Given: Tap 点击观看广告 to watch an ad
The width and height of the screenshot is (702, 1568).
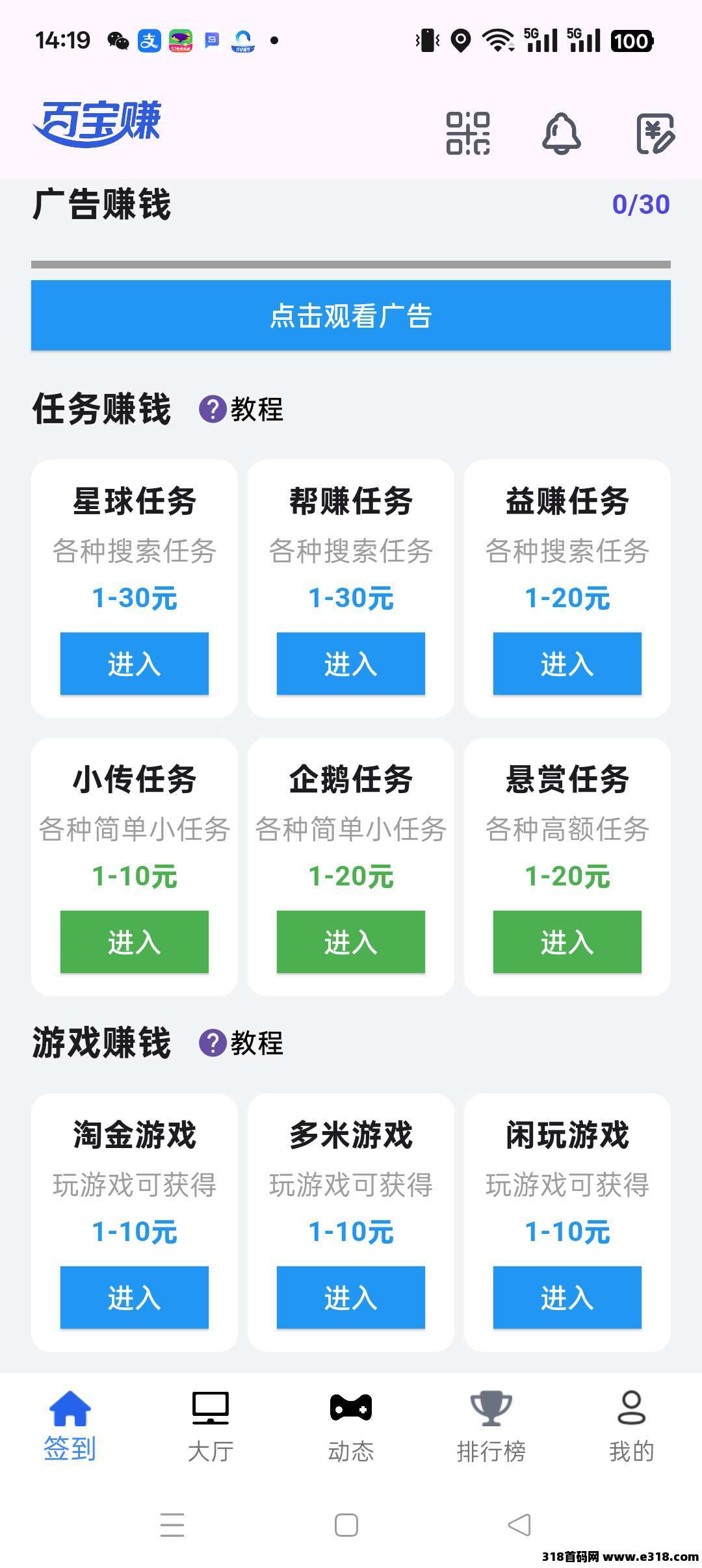Looking at the screenshot, I should pyautogui.click(x=351, y=315).
